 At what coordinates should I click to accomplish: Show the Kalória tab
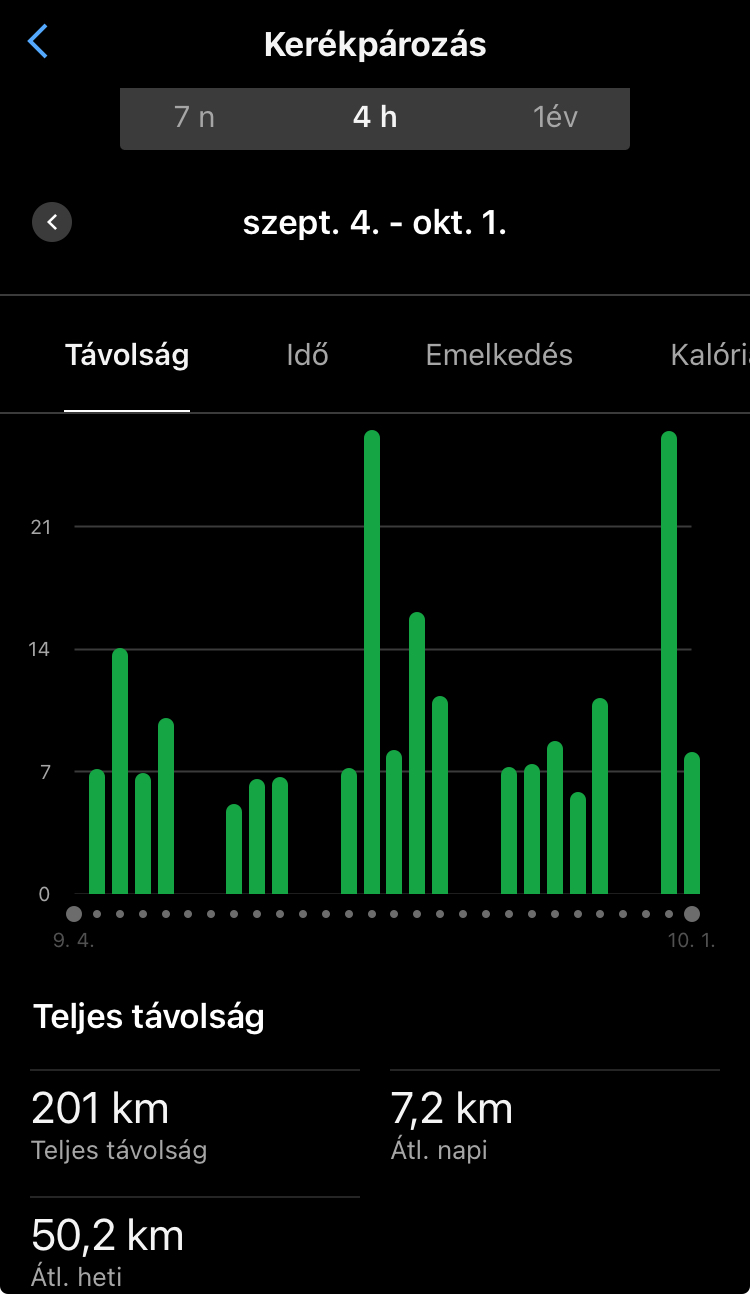pos(708,355)
